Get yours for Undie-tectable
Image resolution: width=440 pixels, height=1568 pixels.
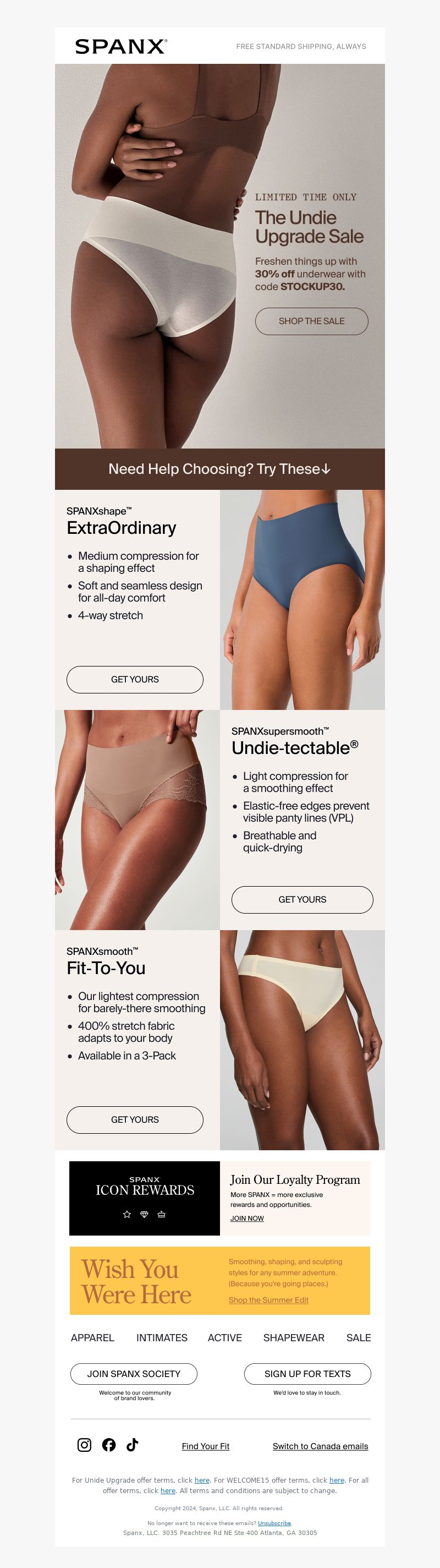302,900
